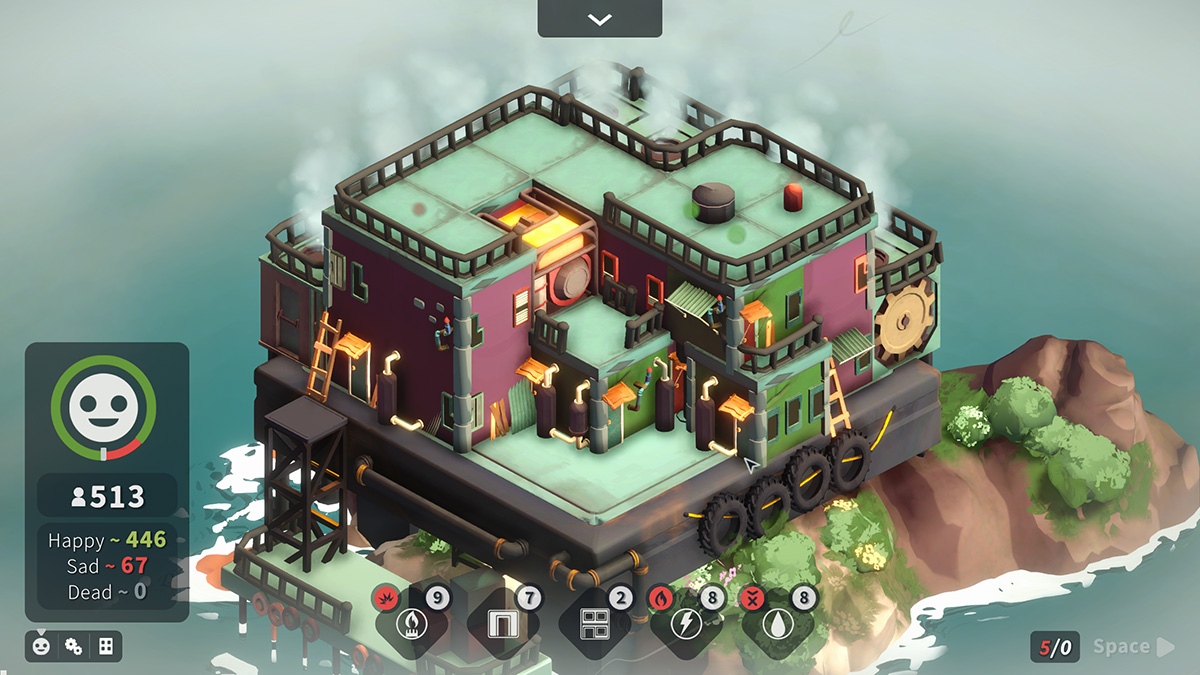Pick the doorway building card
Viewport: 1200px width, 675px height.
pos(501,627)
